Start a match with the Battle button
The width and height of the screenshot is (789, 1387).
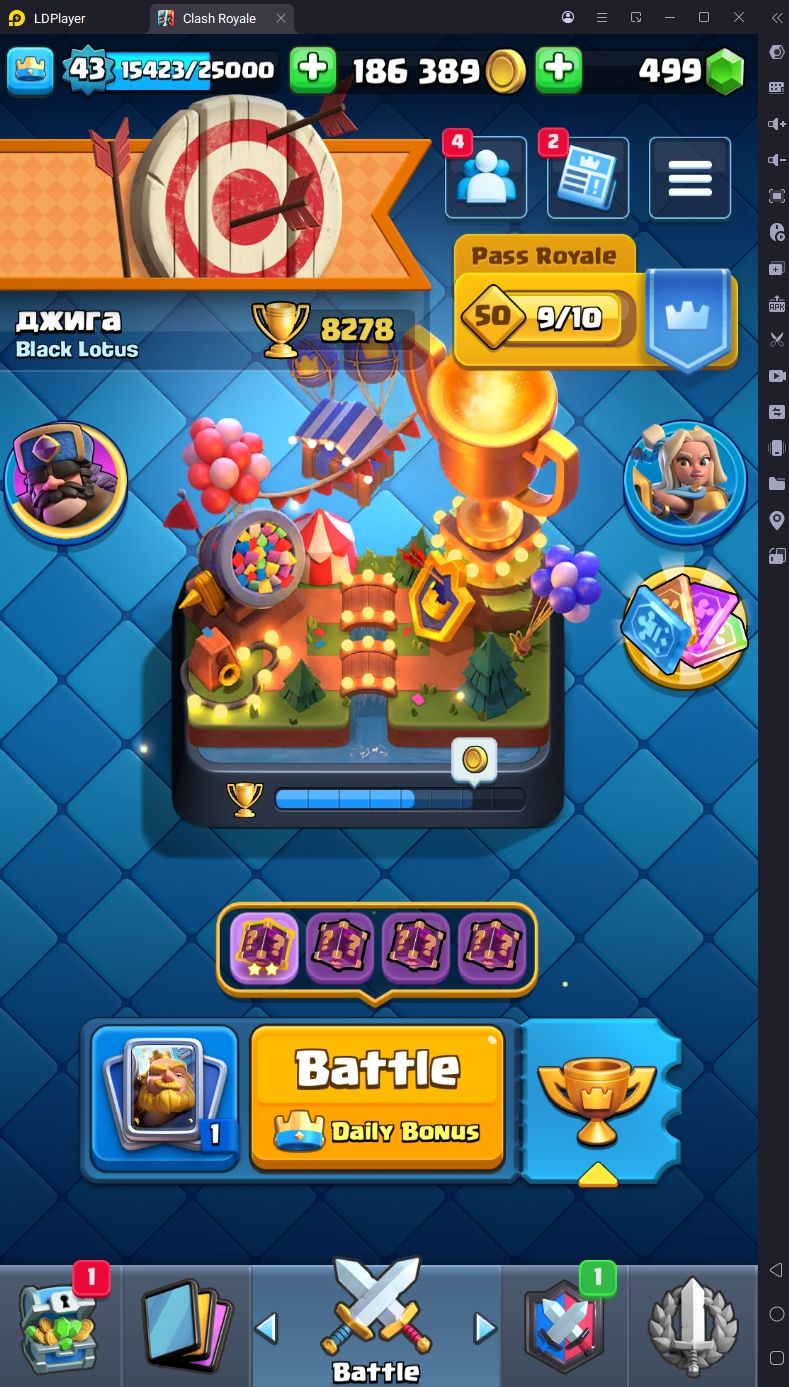[377, 1096]
